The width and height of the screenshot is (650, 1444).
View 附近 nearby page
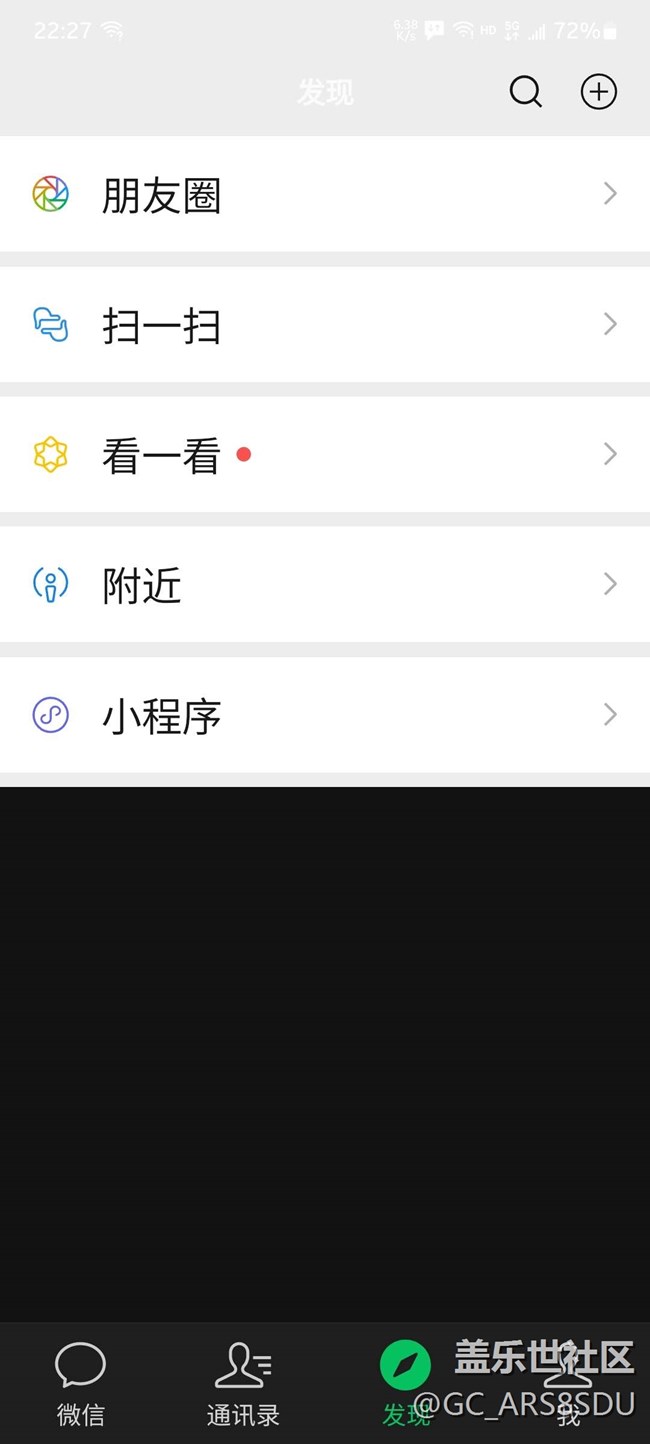click(324, 585)
